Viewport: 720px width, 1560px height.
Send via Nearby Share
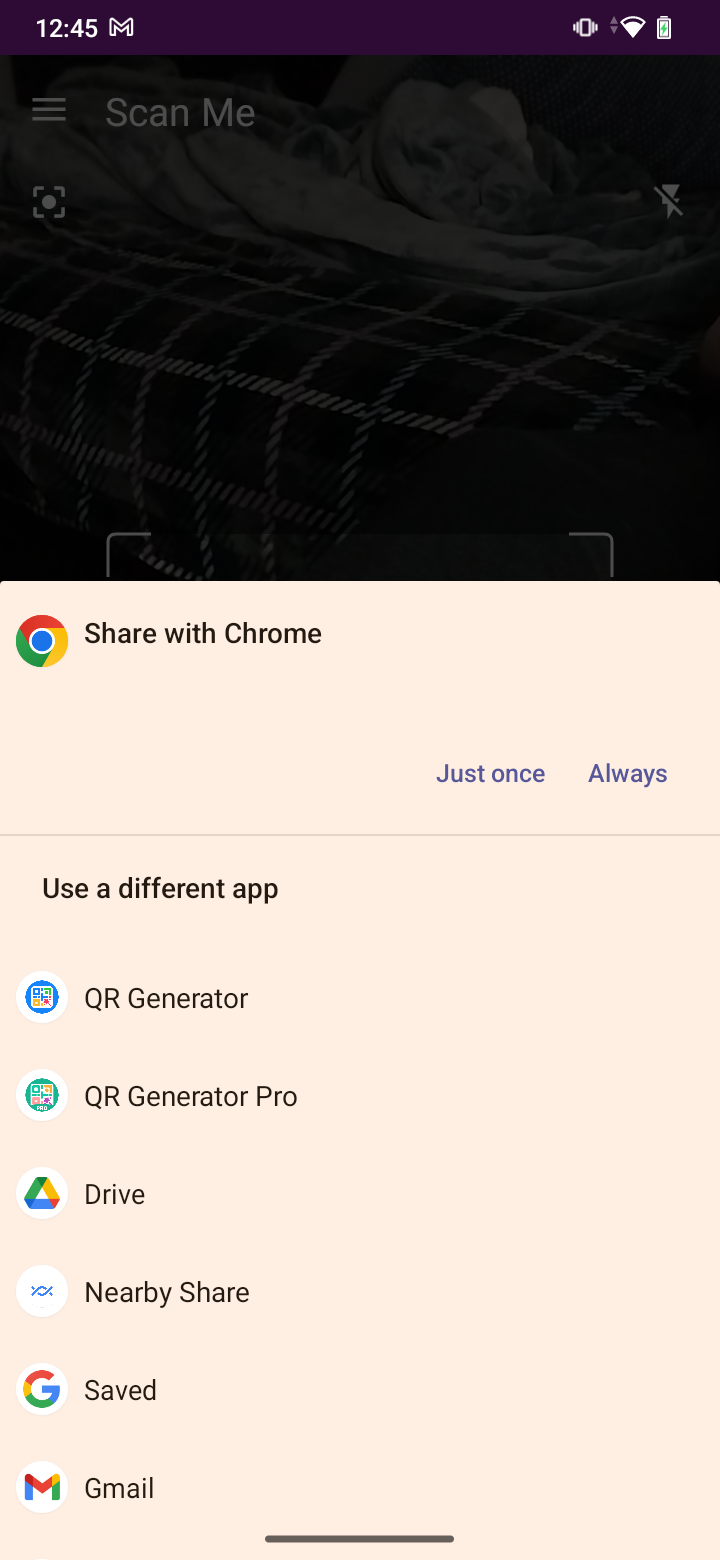coord(166,1292)
